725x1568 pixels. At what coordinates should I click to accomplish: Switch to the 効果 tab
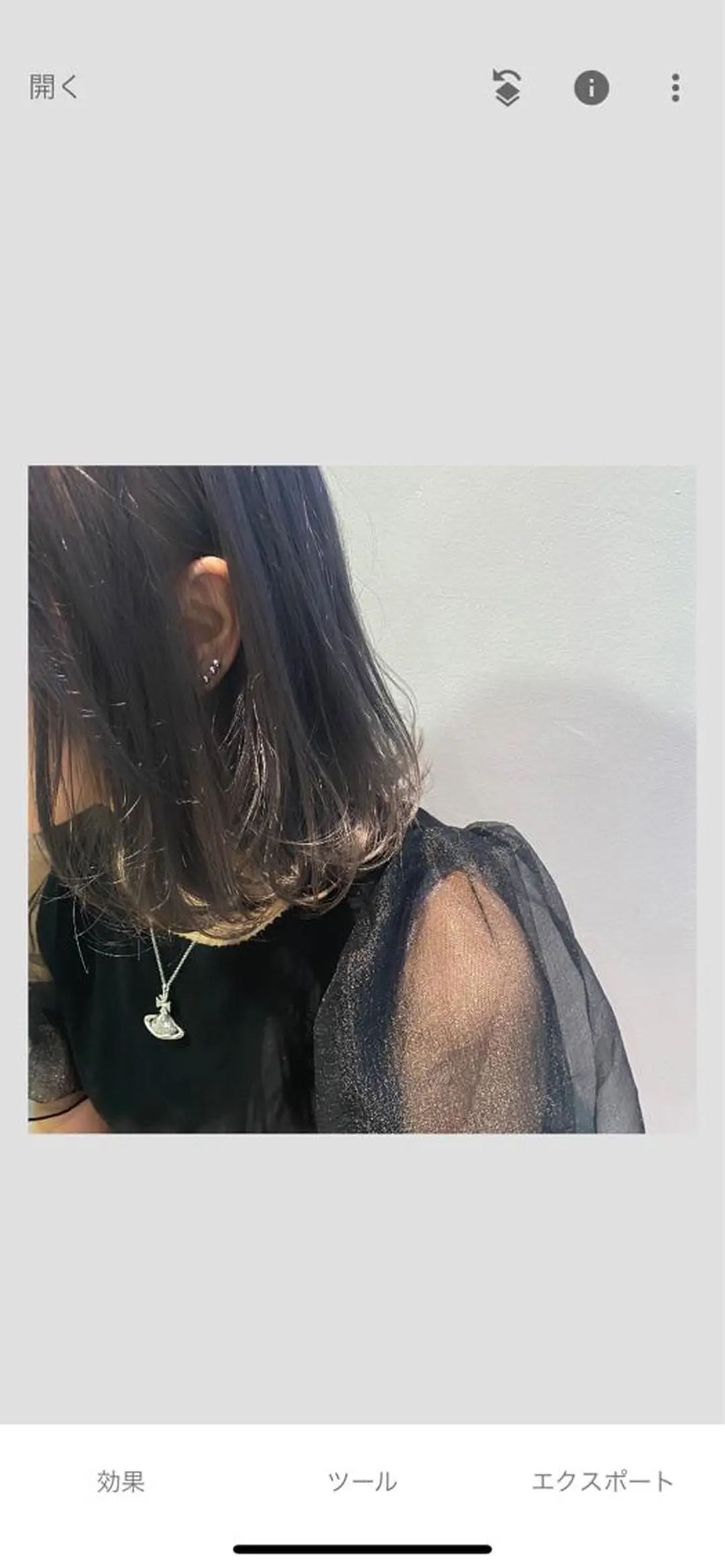tap(121, 1481)
